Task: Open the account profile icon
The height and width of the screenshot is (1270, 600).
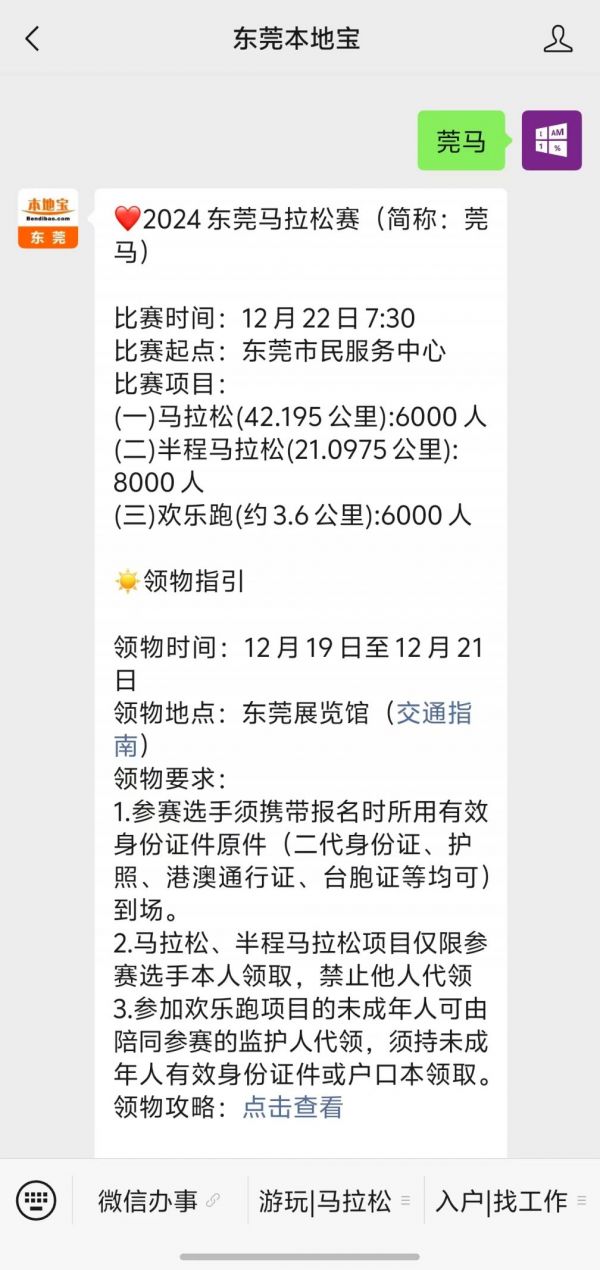Action: point(557,39)
